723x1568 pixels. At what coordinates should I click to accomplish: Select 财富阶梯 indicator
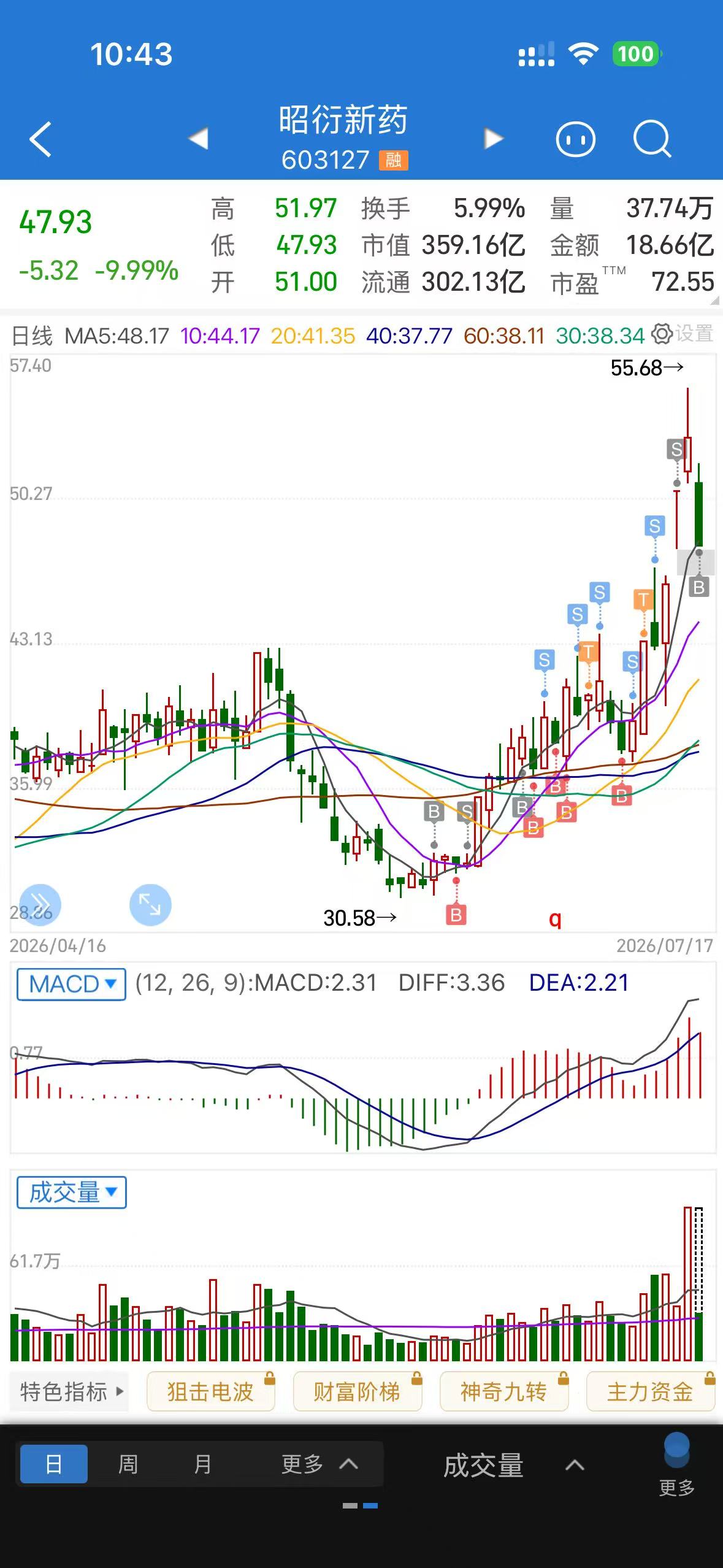(x=357, y=1392)
